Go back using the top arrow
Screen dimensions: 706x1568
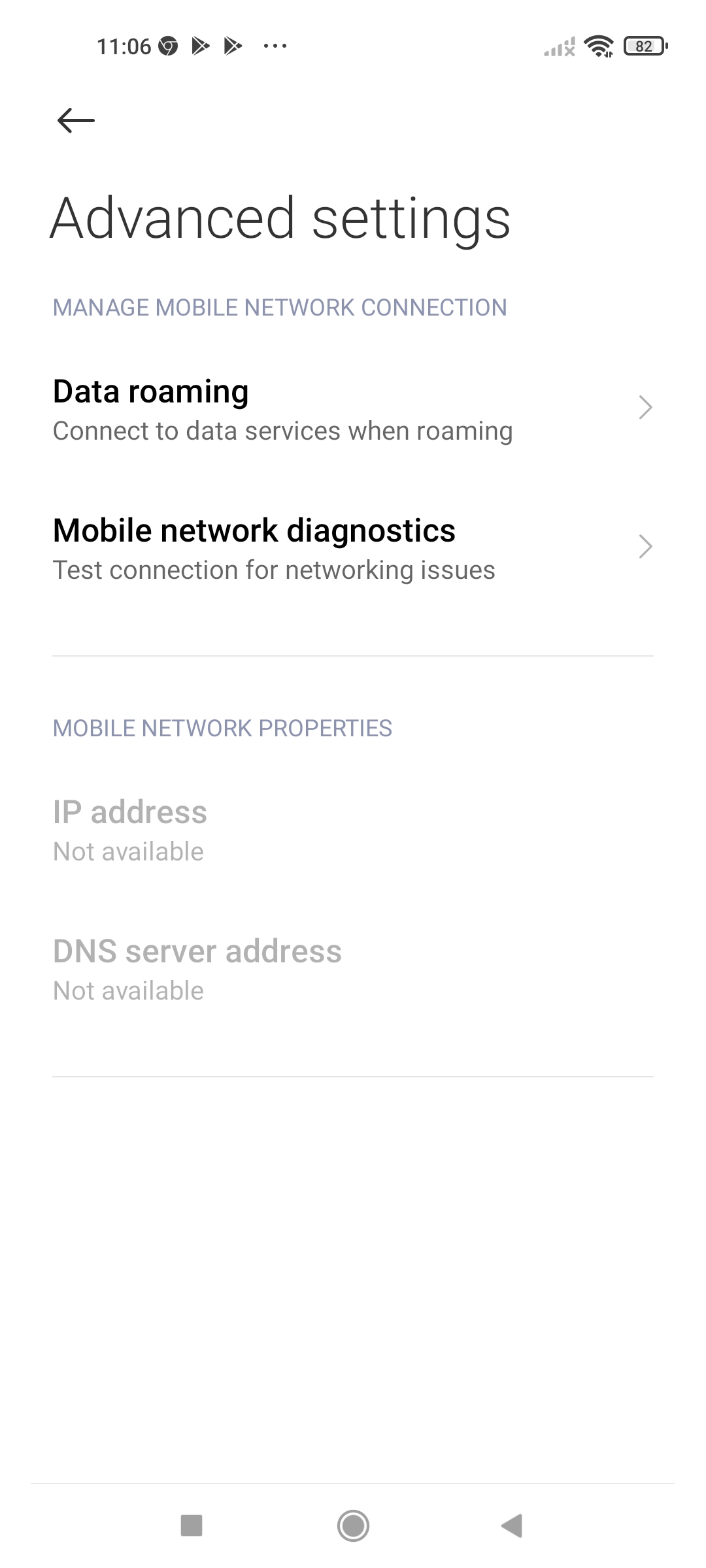click(x=76, y=120)
